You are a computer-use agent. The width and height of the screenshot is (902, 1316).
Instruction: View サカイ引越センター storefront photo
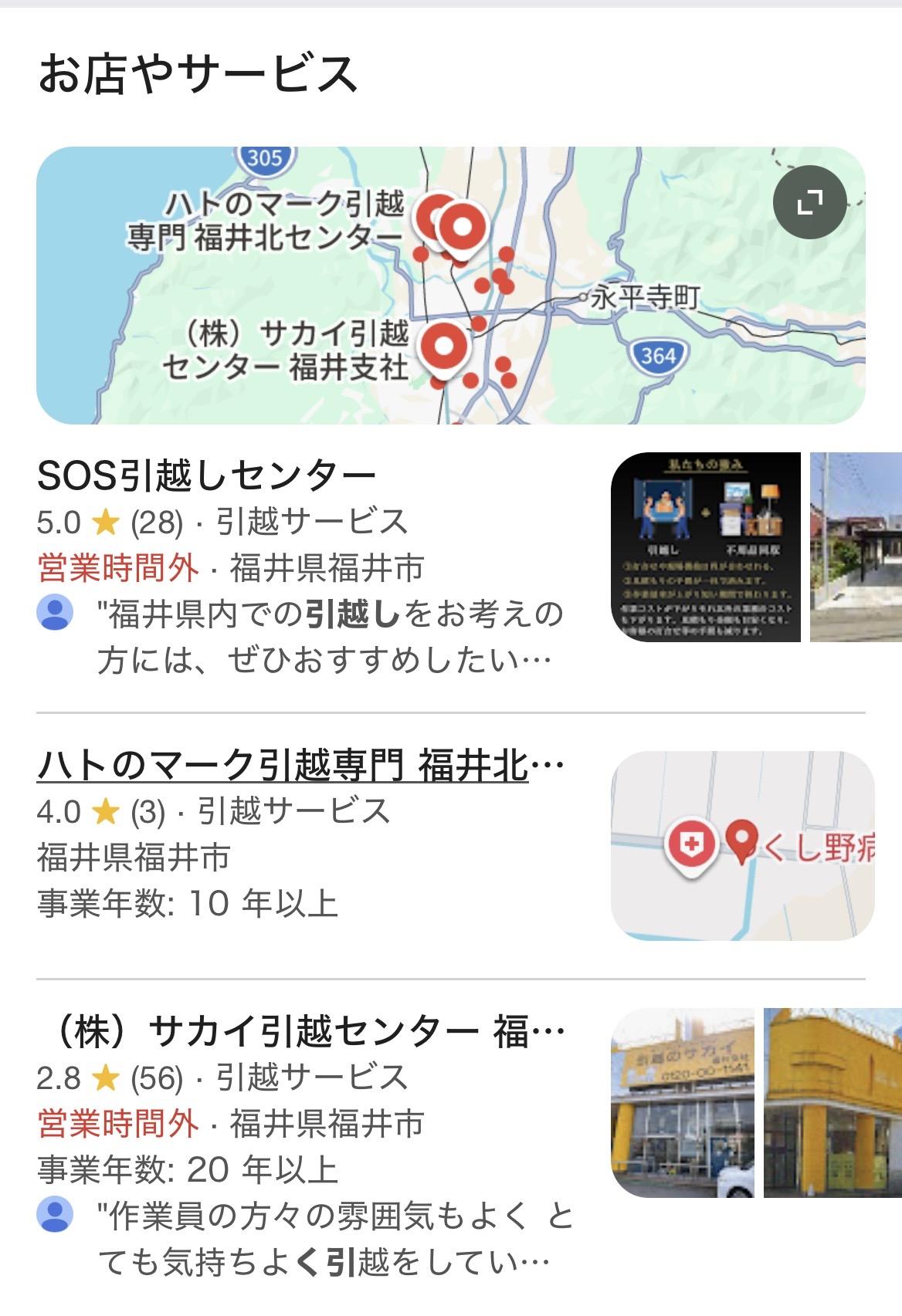click(682, 1102)
